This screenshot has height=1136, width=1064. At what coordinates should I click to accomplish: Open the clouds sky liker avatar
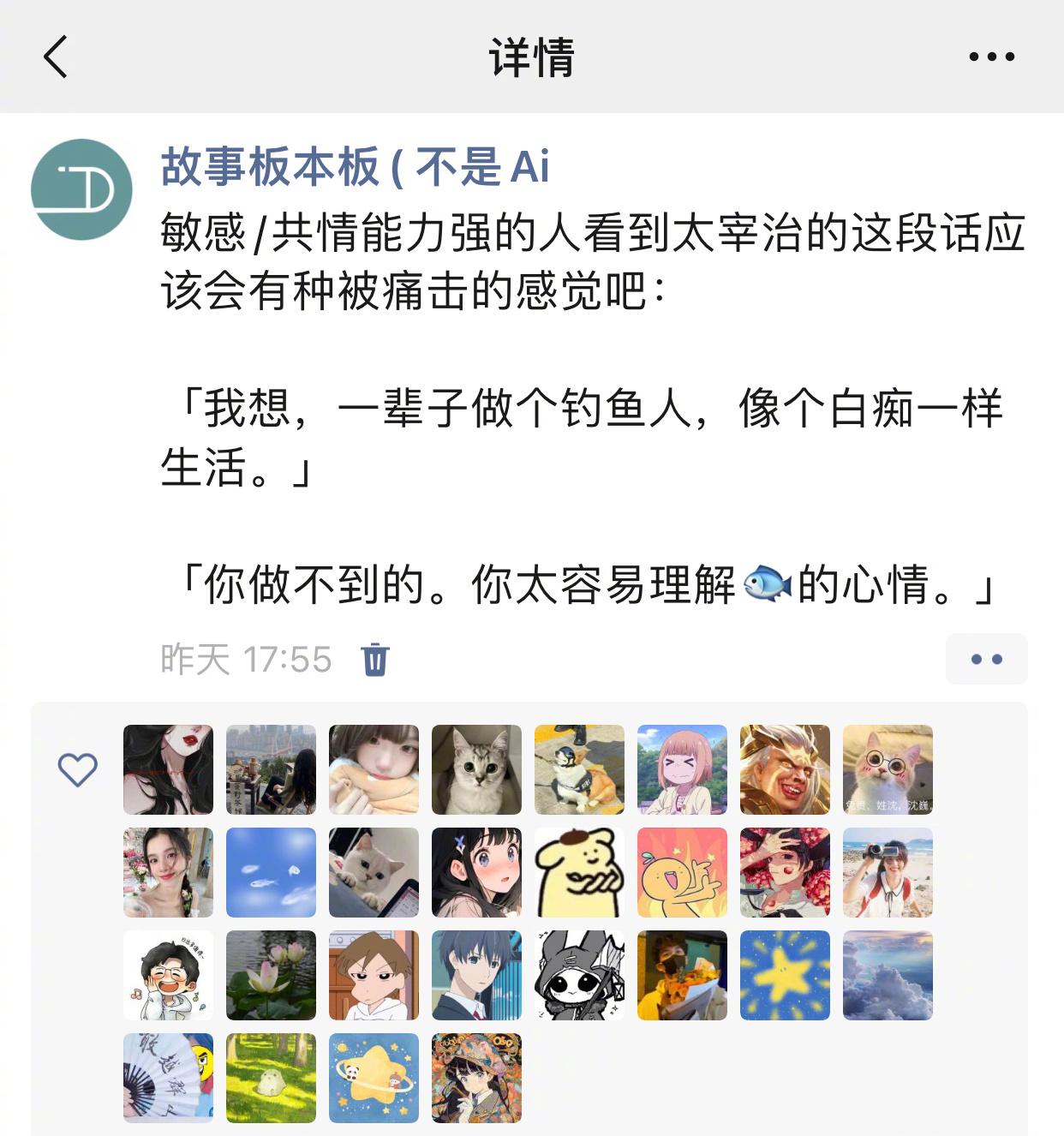coord(888,975)
